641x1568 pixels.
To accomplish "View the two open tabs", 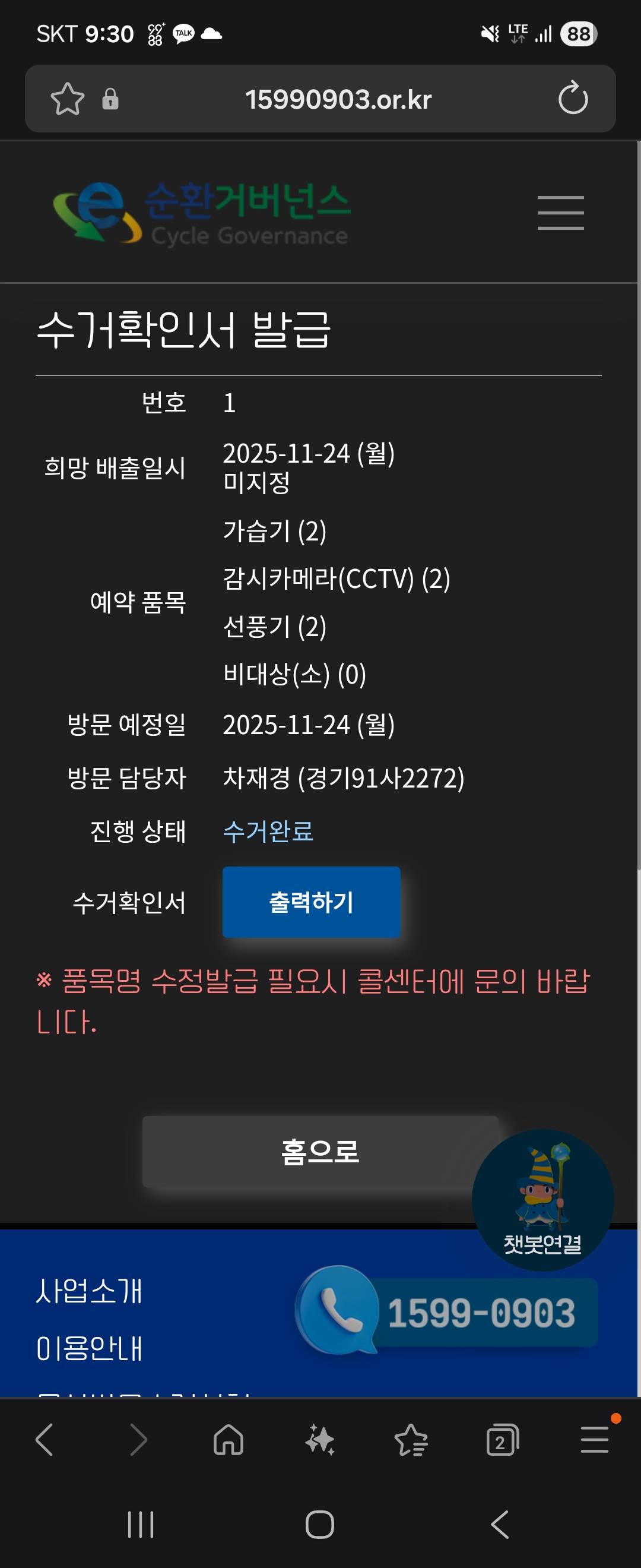I will [x=502, y=1440].
